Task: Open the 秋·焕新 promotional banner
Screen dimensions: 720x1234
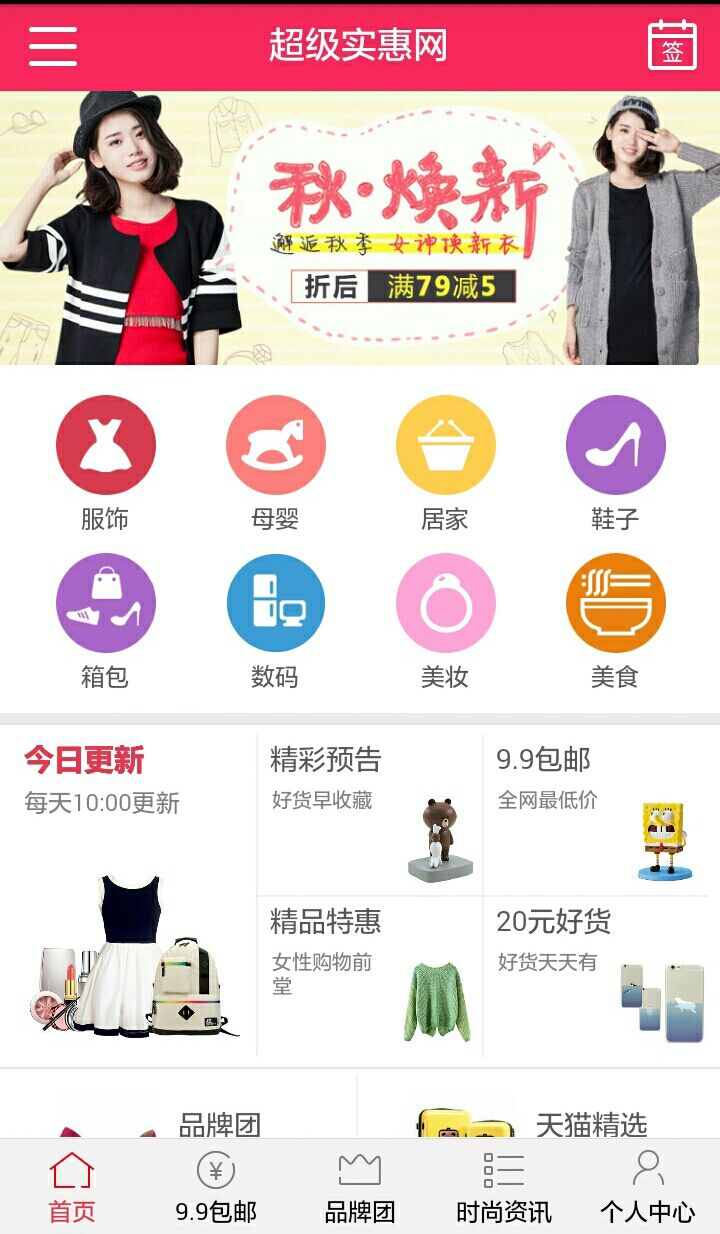Action: [360, 228]
